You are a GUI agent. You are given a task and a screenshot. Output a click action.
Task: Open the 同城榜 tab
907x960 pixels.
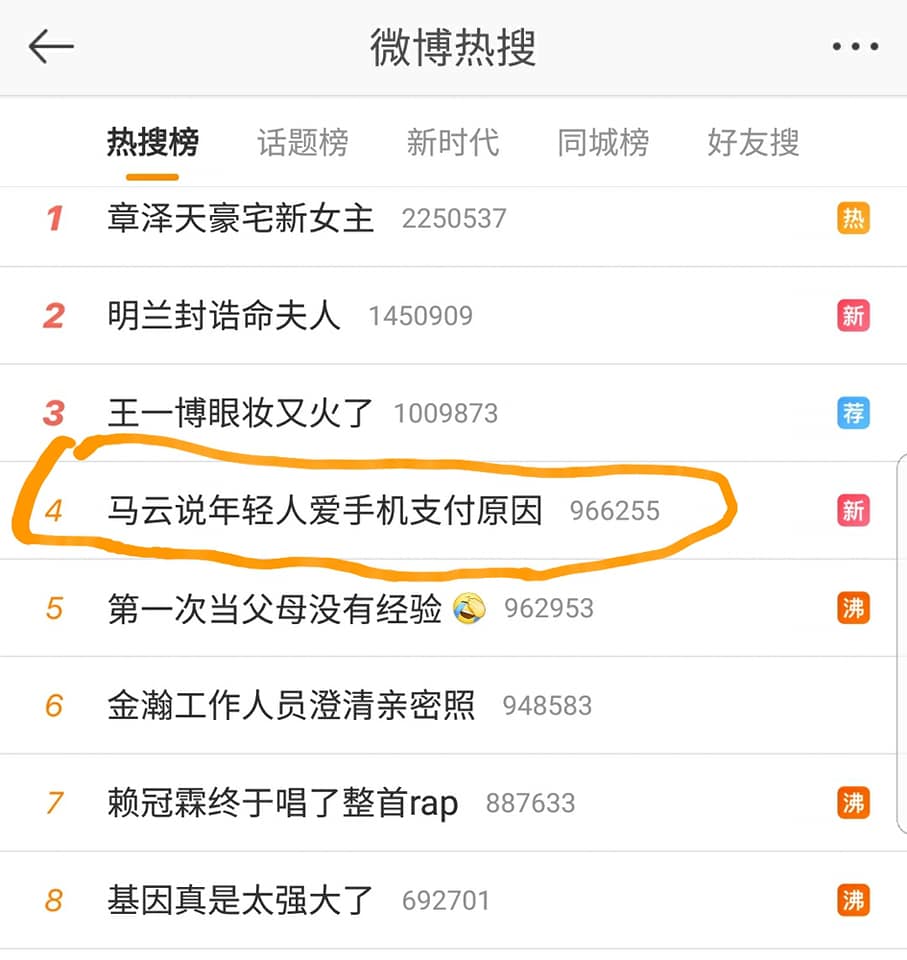tap(603, 143)
